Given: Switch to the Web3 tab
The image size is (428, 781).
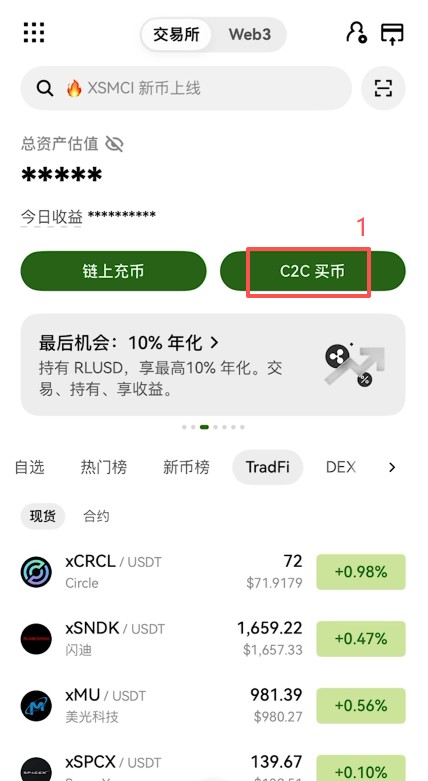Looking at the screenshot, I should (x=250, y=34).
